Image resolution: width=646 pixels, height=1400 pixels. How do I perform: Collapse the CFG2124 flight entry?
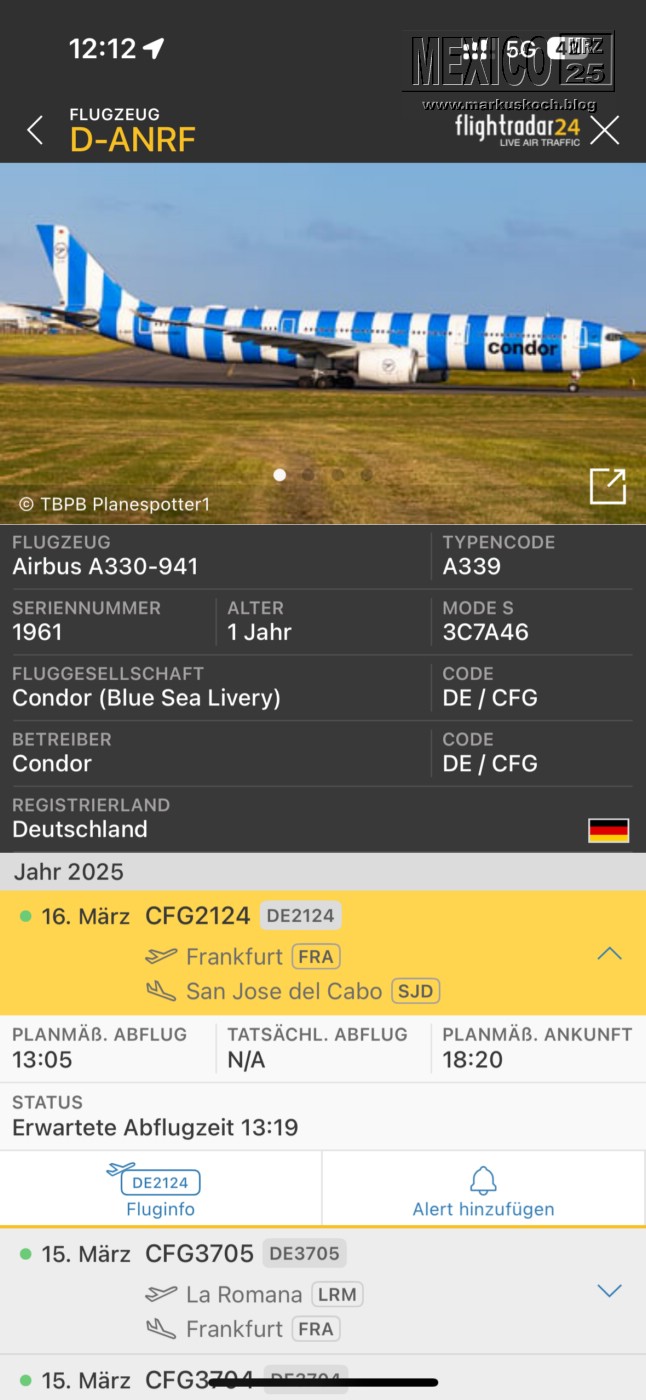point(609,954)
